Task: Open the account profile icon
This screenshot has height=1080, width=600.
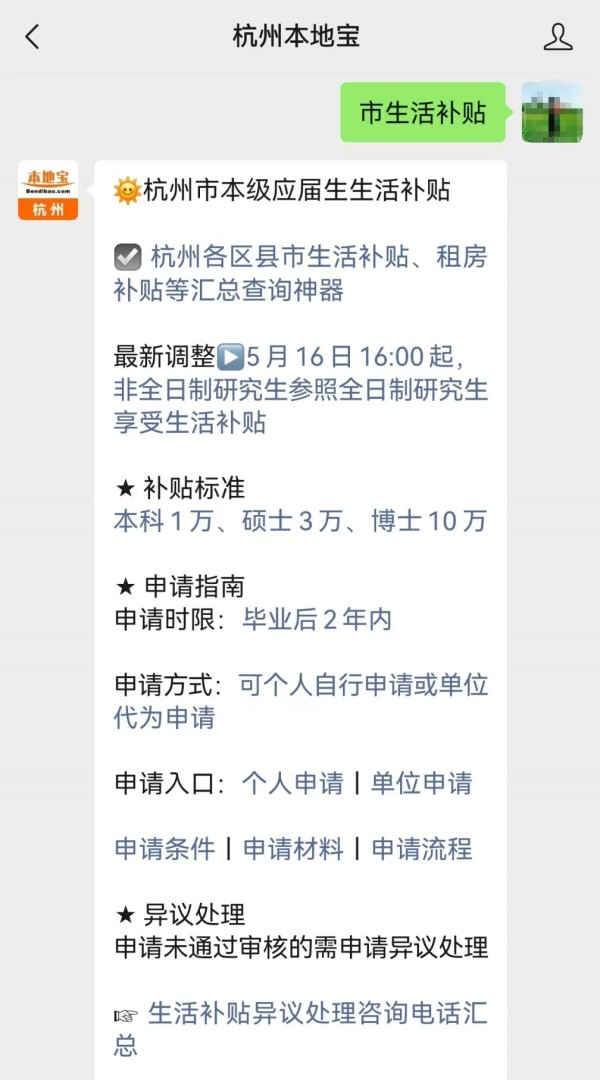Action: click(x=557, y=38)
